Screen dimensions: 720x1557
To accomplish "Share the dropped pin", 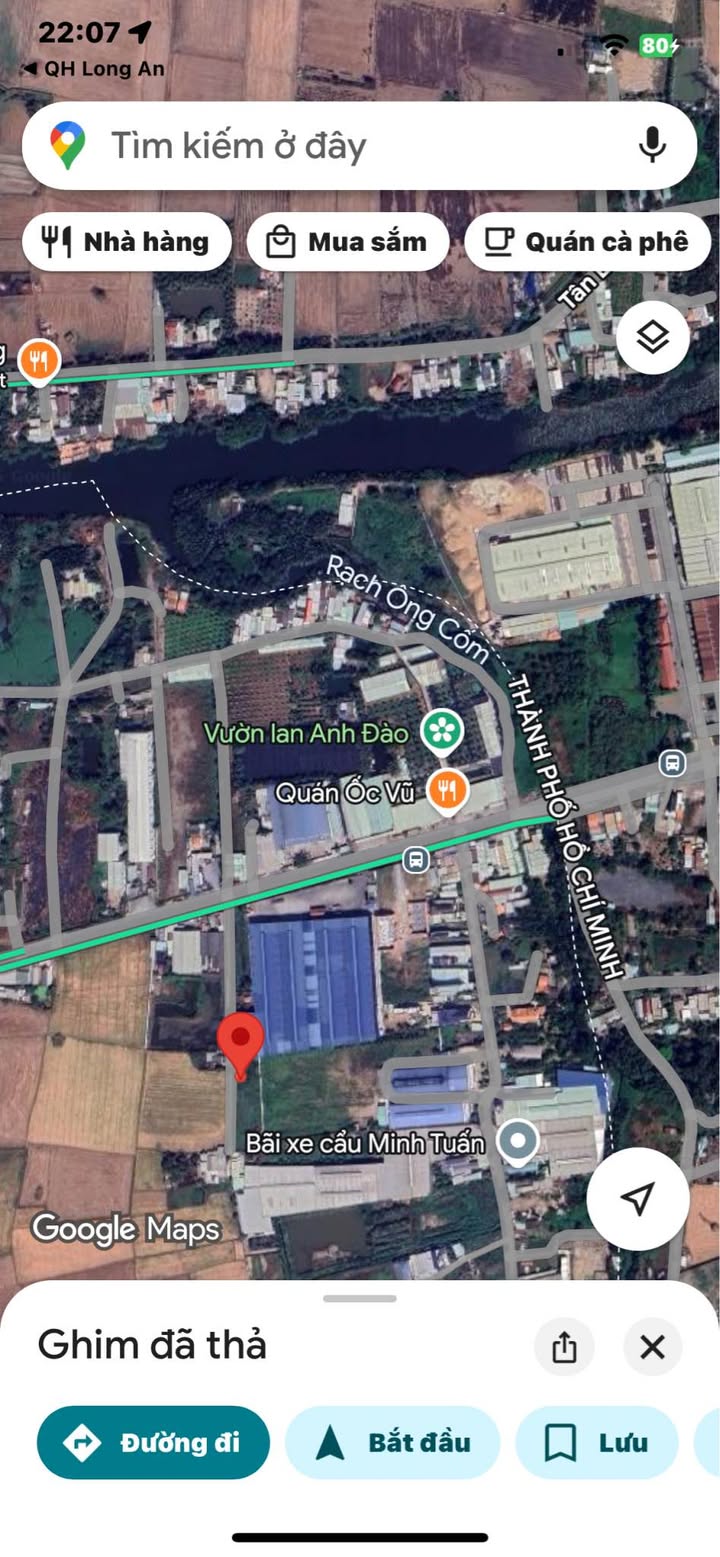I will (564, 1346).
